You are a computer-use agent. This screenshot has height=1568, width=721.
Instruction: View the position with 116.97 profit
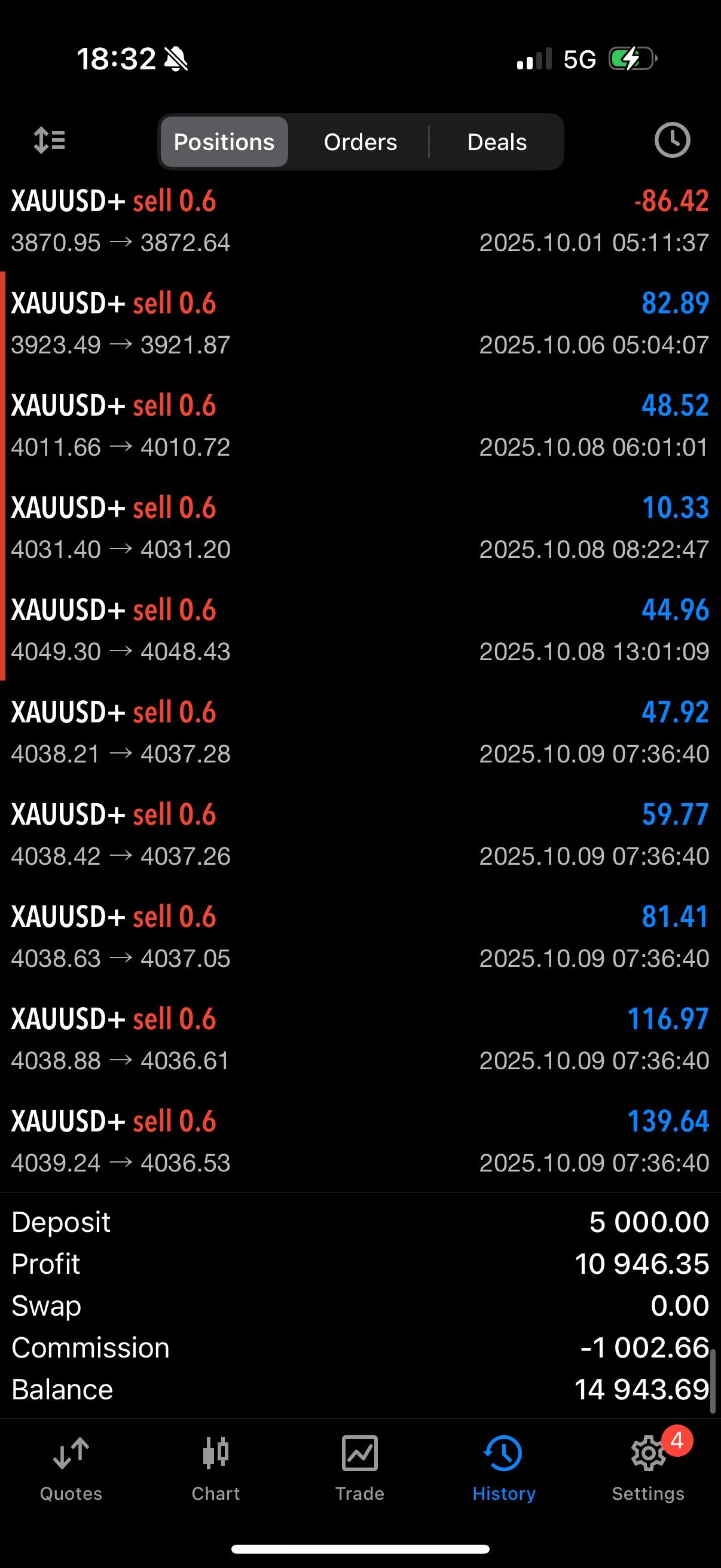tap(360, 1039)
